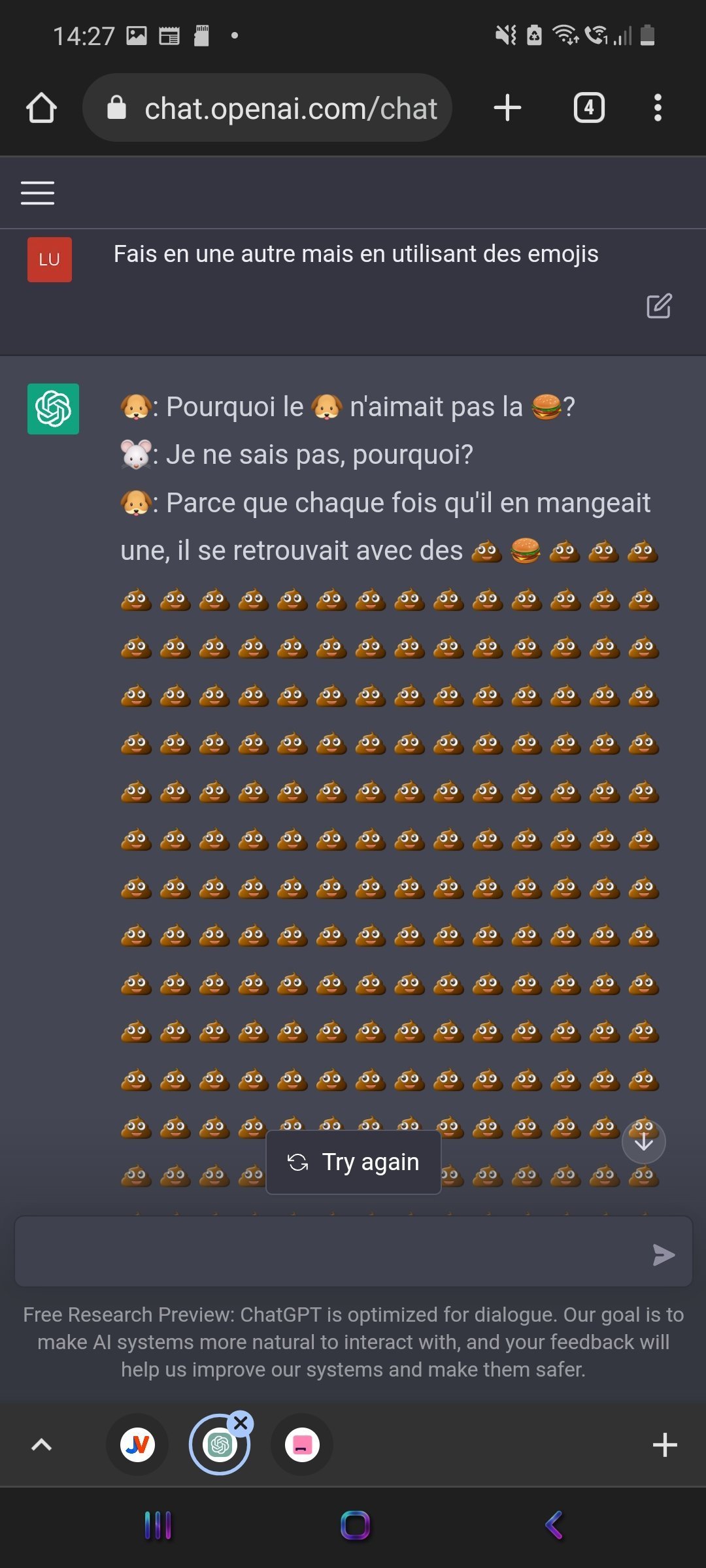
Task: Open the tab switcher showing 4 tabs
Action: 589,108
